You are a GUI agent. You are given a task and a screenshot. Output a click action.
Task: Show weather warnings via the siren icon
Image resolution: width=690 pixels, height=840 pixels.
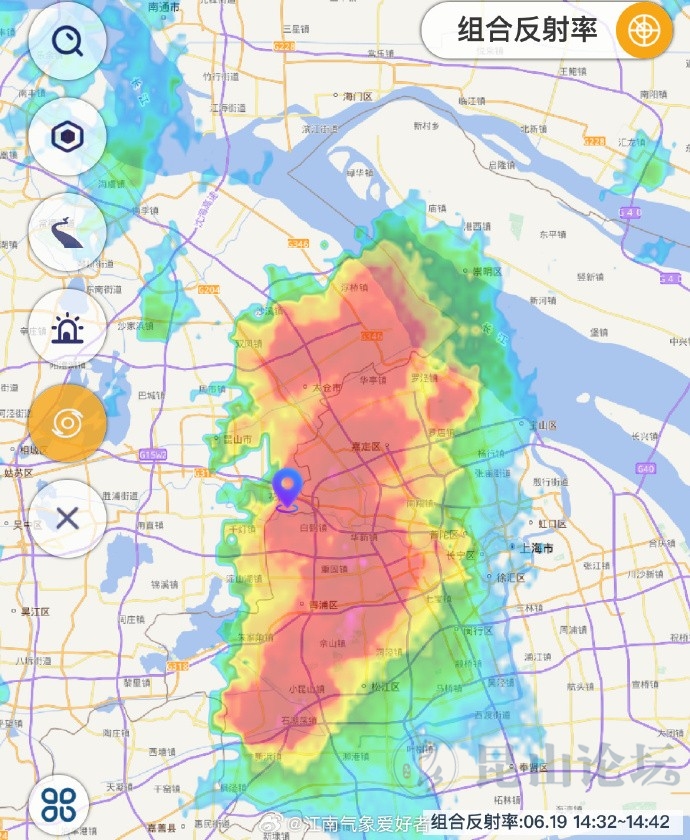click(x=67, y=328)
